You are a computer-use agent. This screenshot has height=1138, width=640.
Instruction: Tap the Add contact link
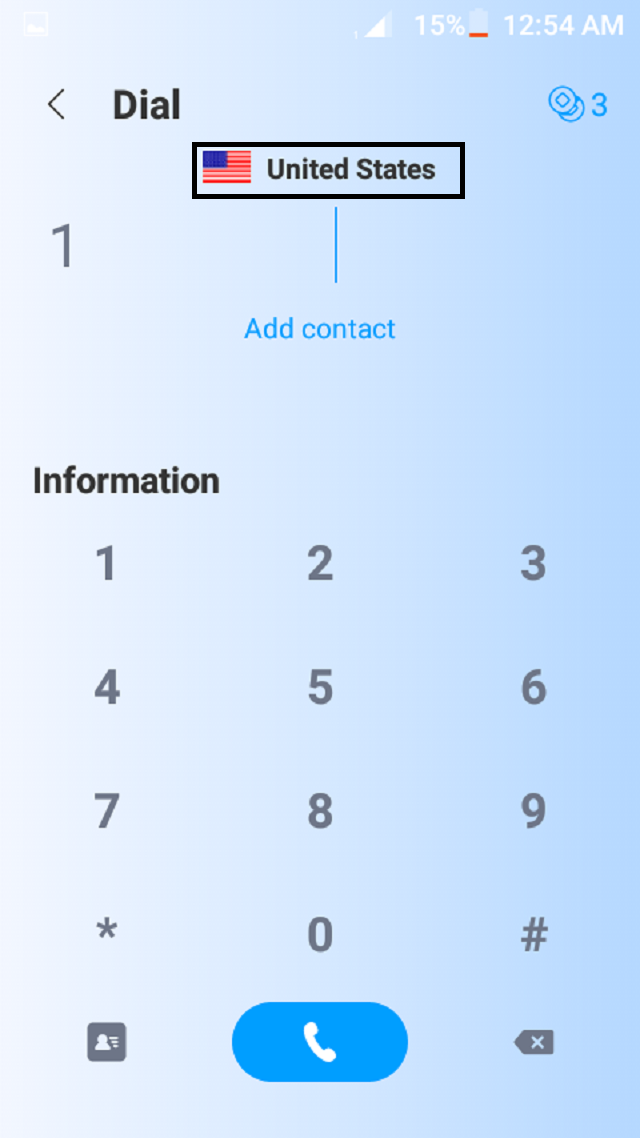point(320,329)
